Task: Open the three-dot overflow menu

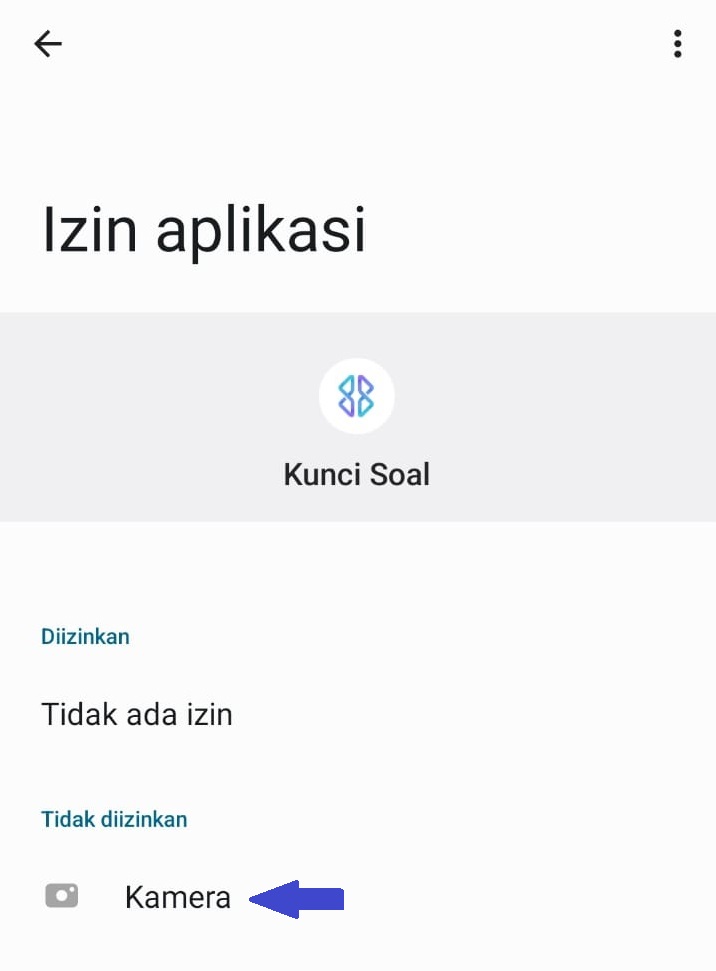Action: tap(677, 44)
